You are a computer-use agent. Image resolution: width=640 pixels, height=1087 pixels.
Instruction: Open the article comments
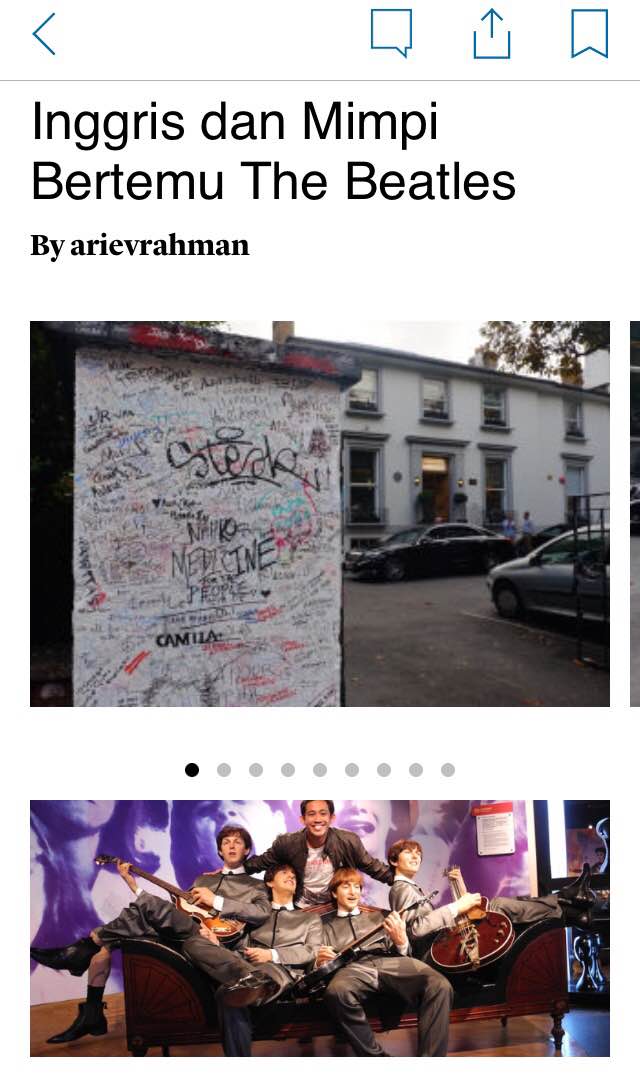click(391, 33)
